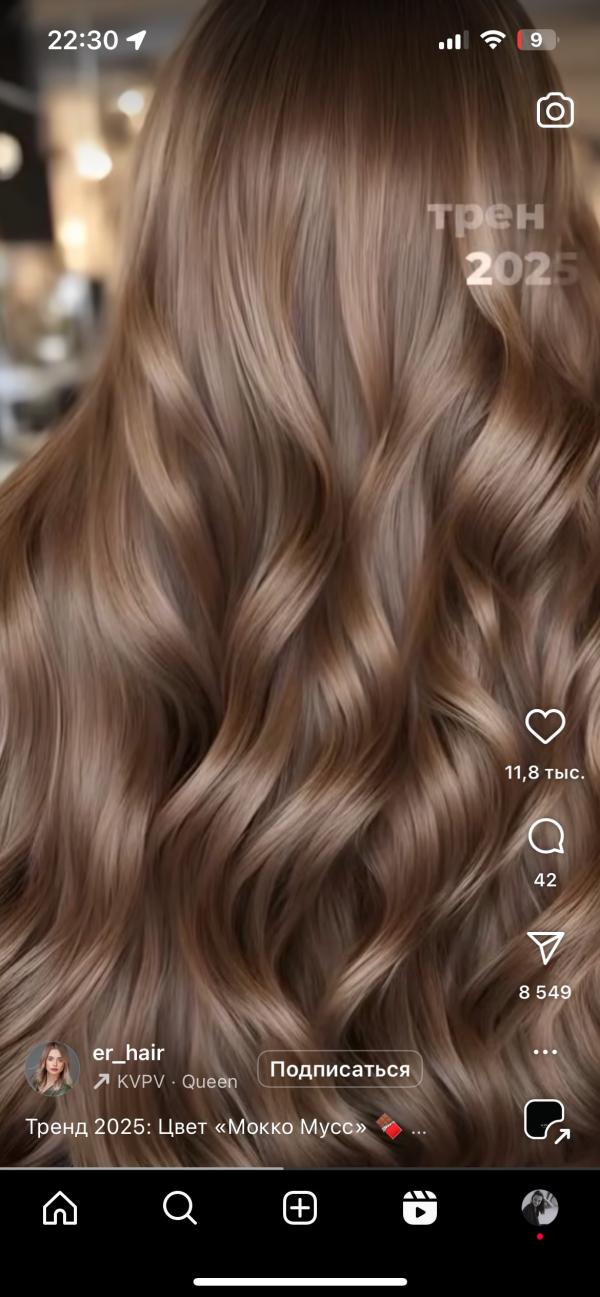Switch to the Reels tab
The height and width of the screenshot is (1297, 600).
420,1209
